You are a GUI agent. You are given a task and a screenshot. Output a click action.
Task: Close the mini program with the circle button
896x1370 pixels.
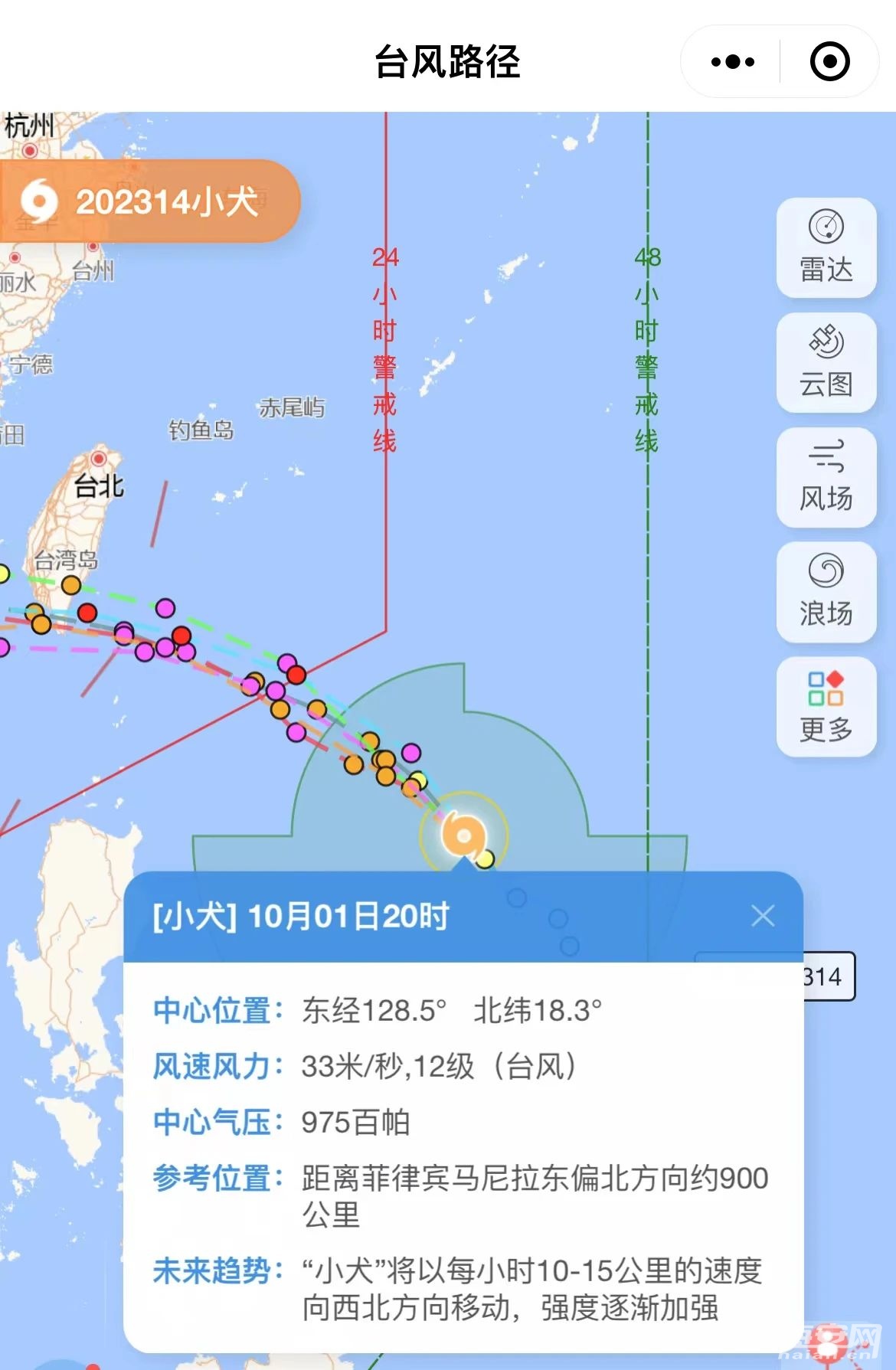coord(829,62)
